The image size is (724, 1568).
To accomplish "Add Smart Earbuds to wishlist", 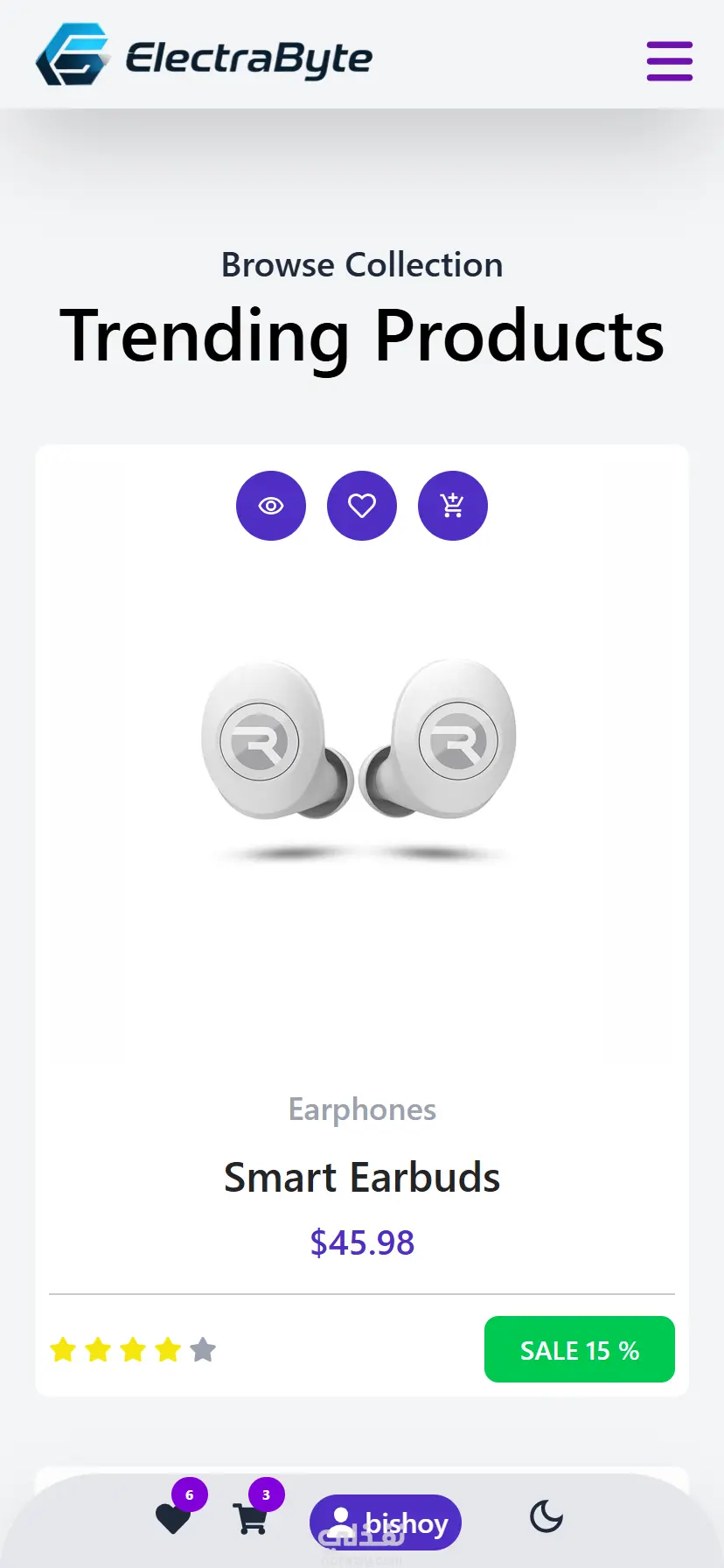I will pos(362,506).
